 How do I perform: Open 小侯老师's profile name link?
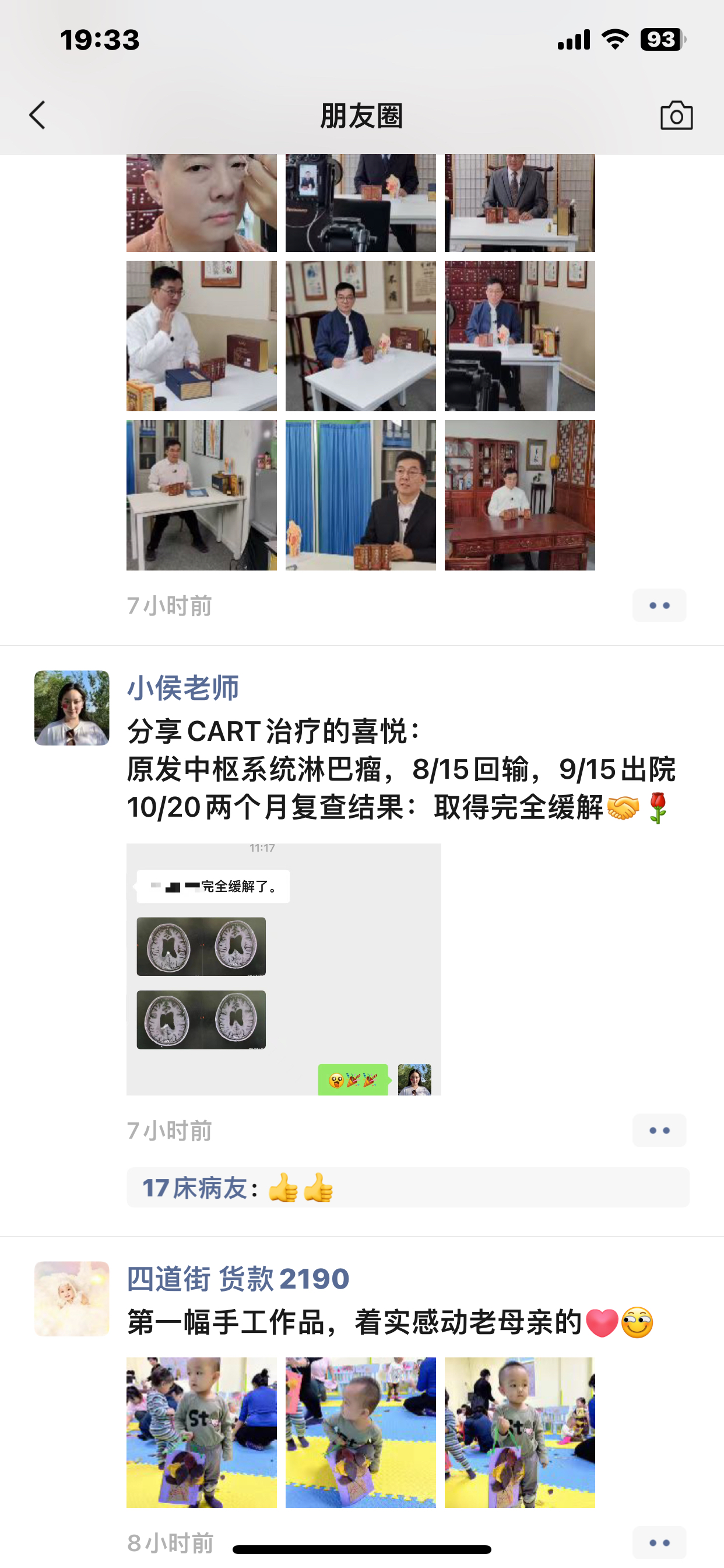(182, 688)
